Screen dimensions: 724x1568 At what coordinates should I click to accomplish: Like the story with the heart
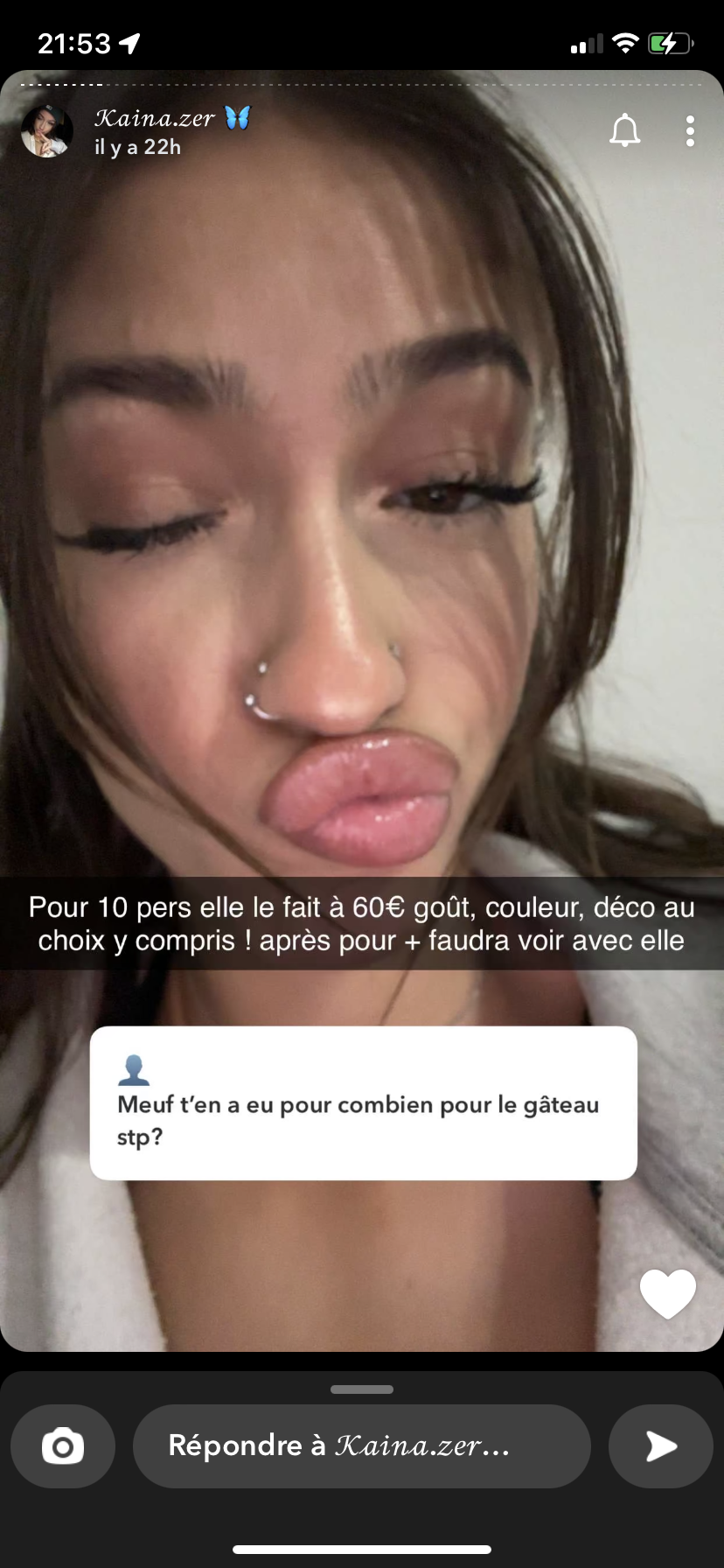(x=668, y=1293)
